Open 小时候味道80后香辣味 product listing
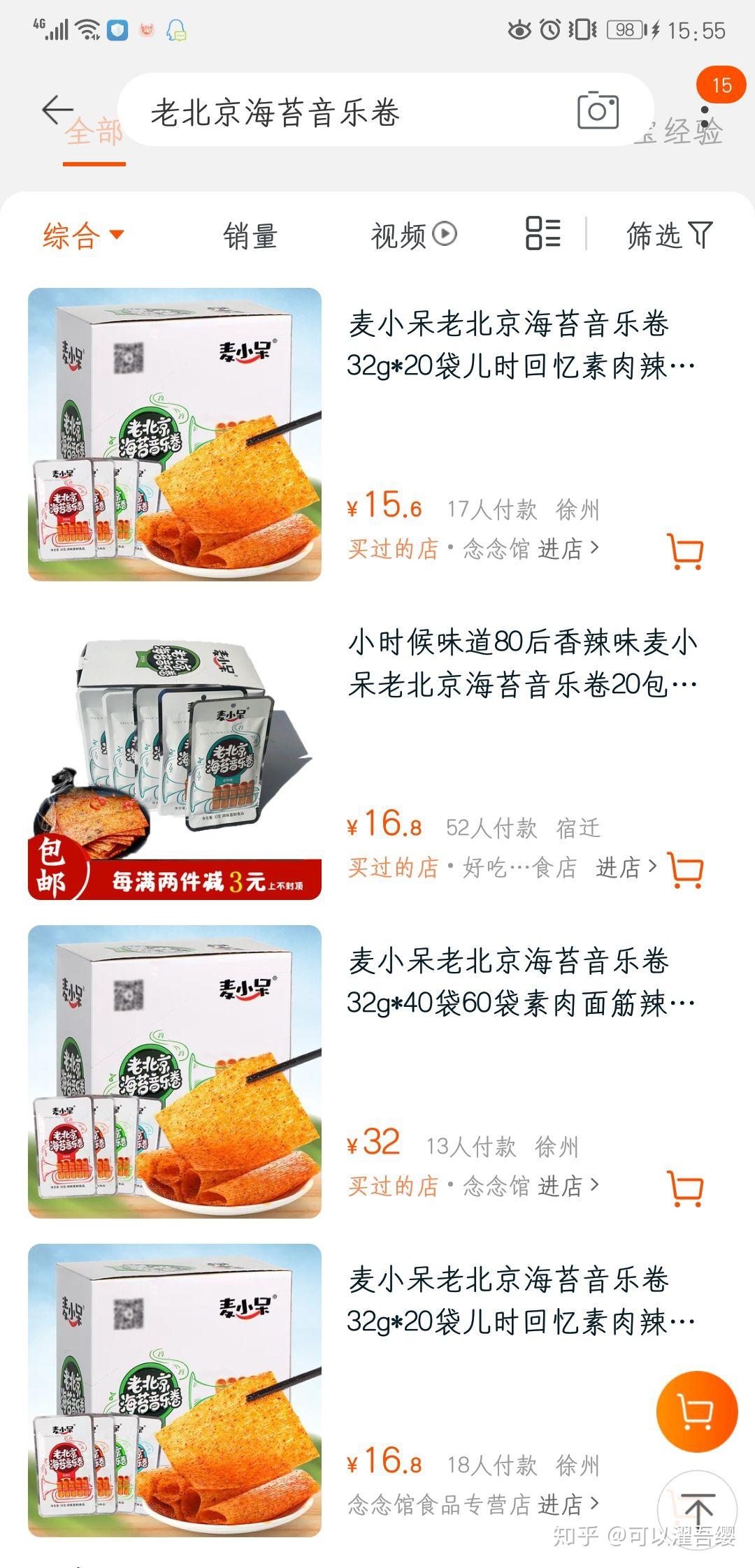The image size is (755, 1568). (x=522, y=662)
